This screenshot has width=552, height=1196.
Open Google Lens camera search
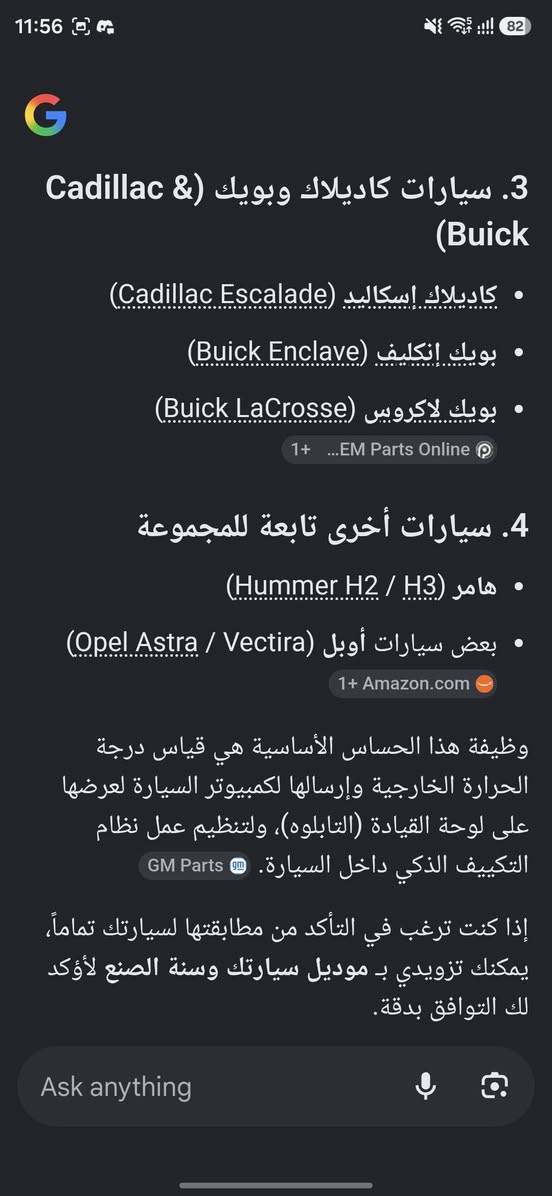pyautogui.click(x=494, y=1086)
